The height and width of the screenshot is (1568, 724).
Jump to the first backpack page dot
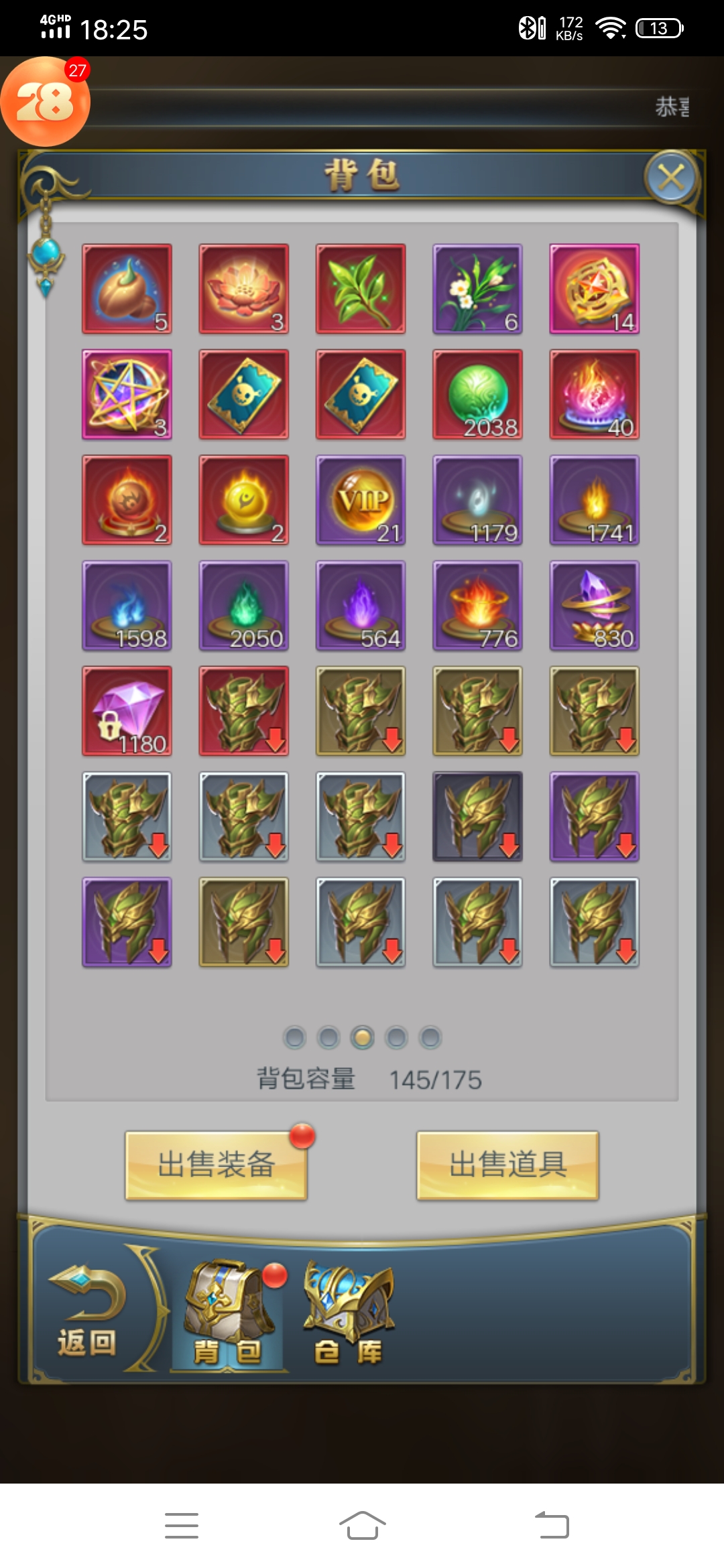(295, 1038)
